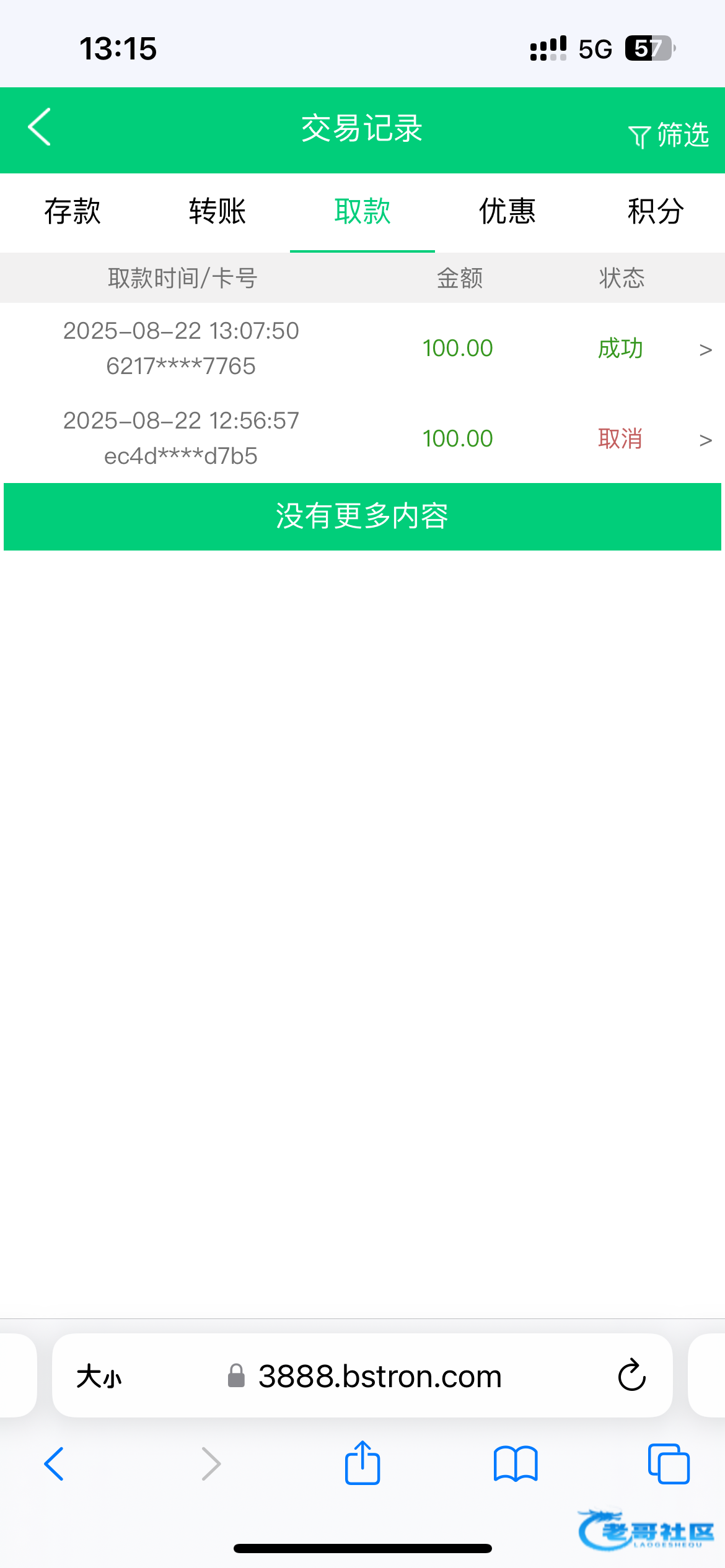Open the 大小 page settings menu

click(99, 1377)
